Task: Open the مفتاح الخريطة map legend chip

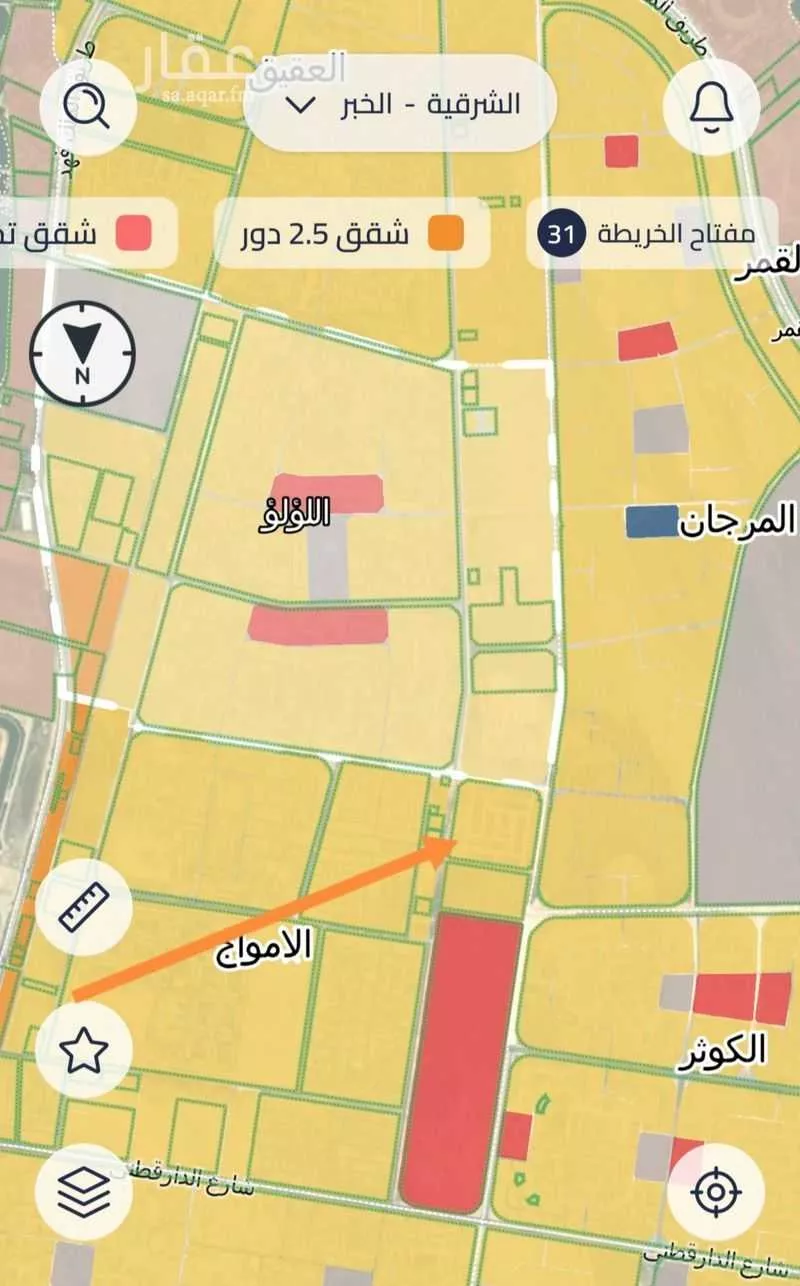Action: tap(651, 236)
